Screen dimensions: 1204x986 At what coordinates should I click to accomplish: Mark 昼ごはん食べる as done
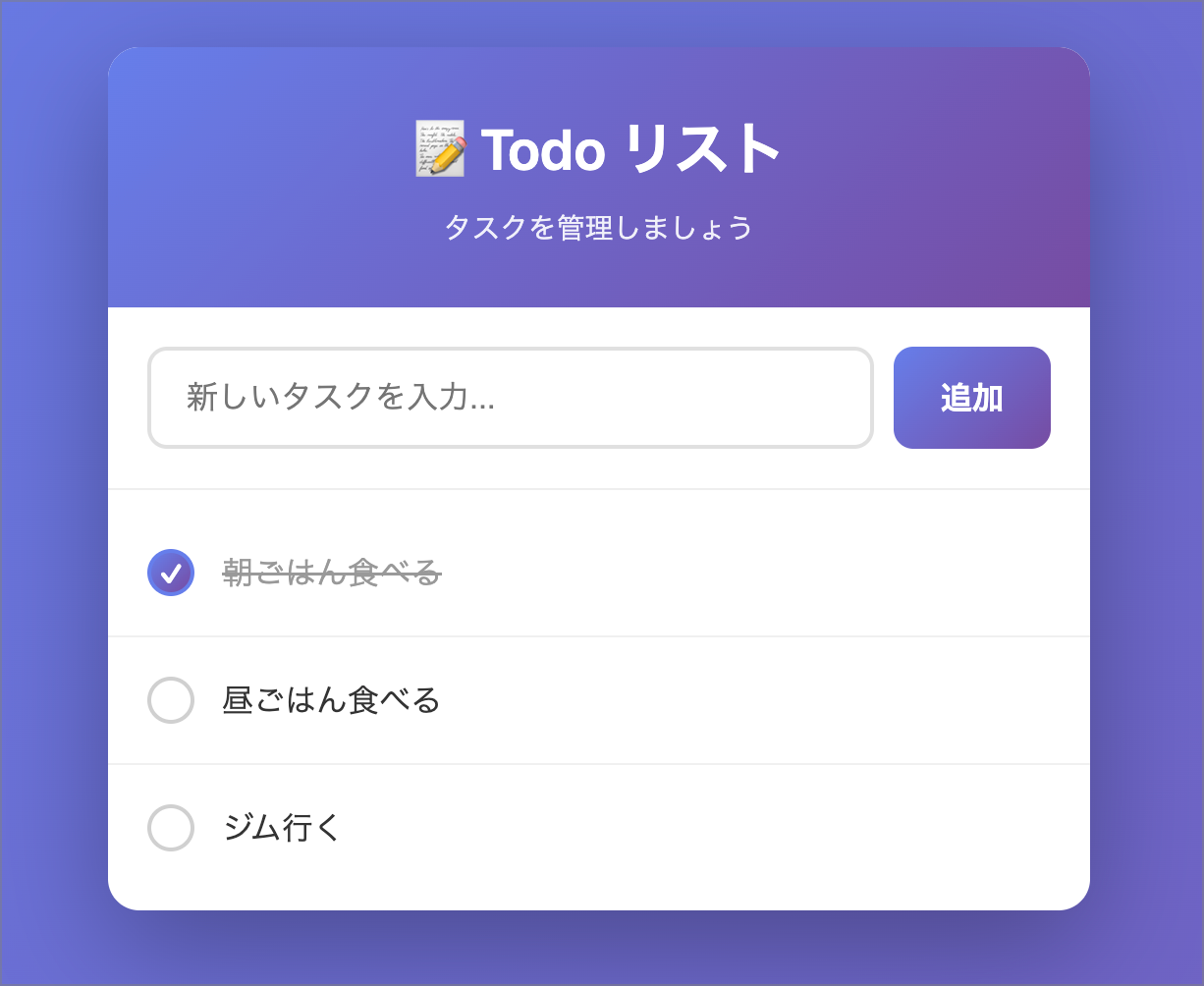point(171,700)
